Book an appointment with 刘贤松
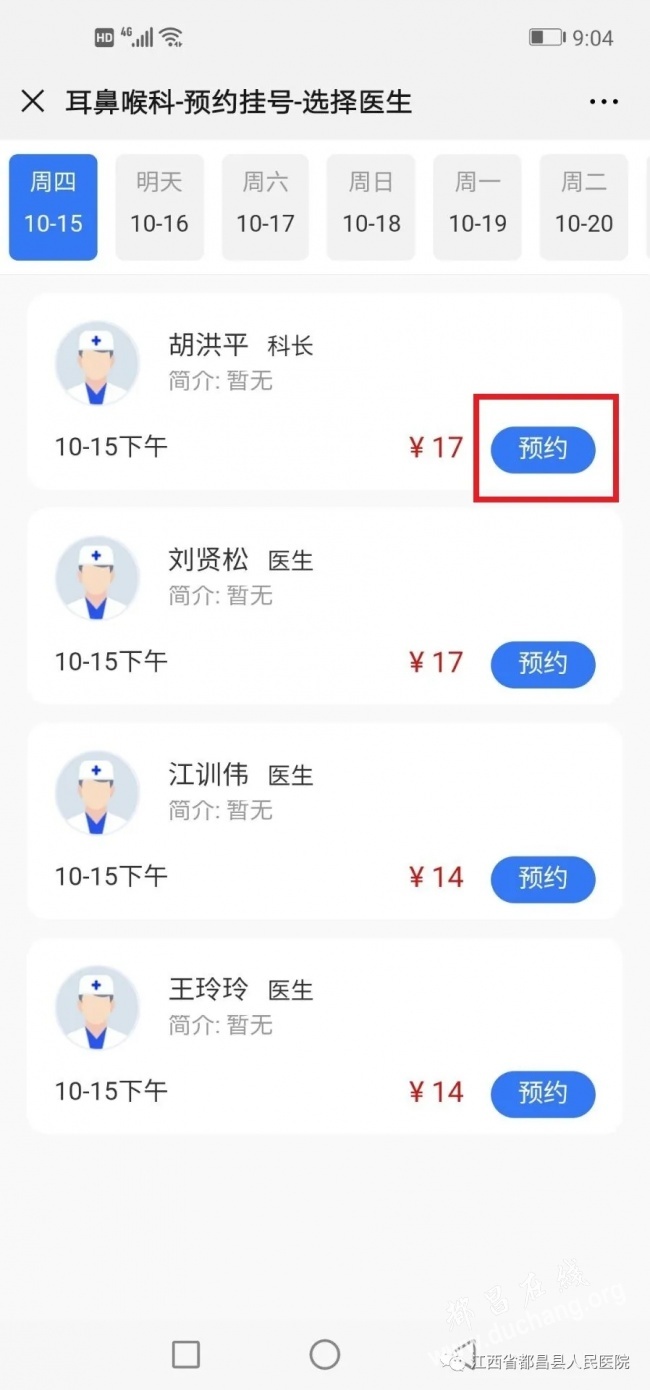Screen dimensions: 650x1390 point(542,664)
